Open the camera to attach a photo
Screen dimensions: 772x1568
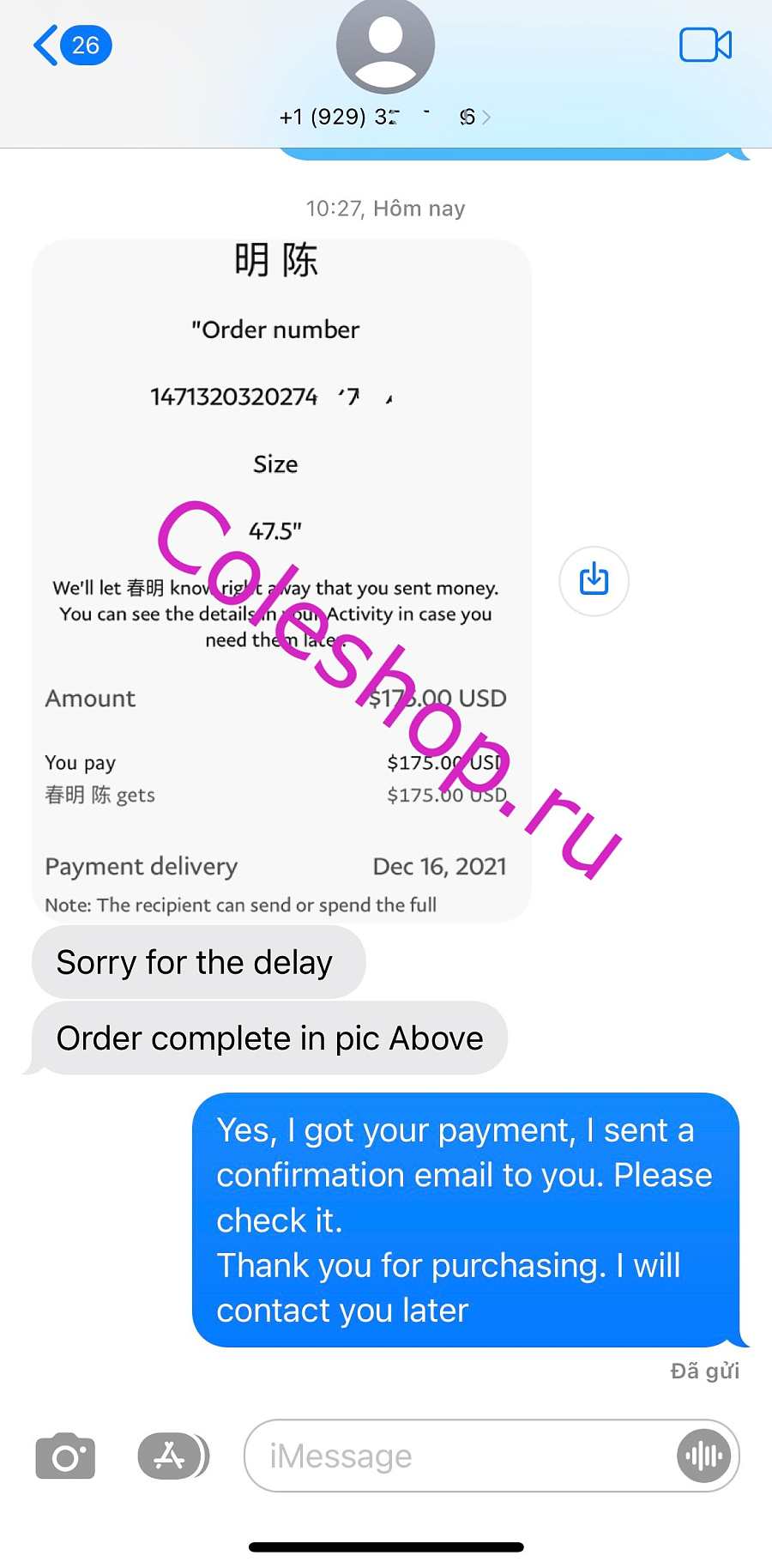click(65, 1456)
